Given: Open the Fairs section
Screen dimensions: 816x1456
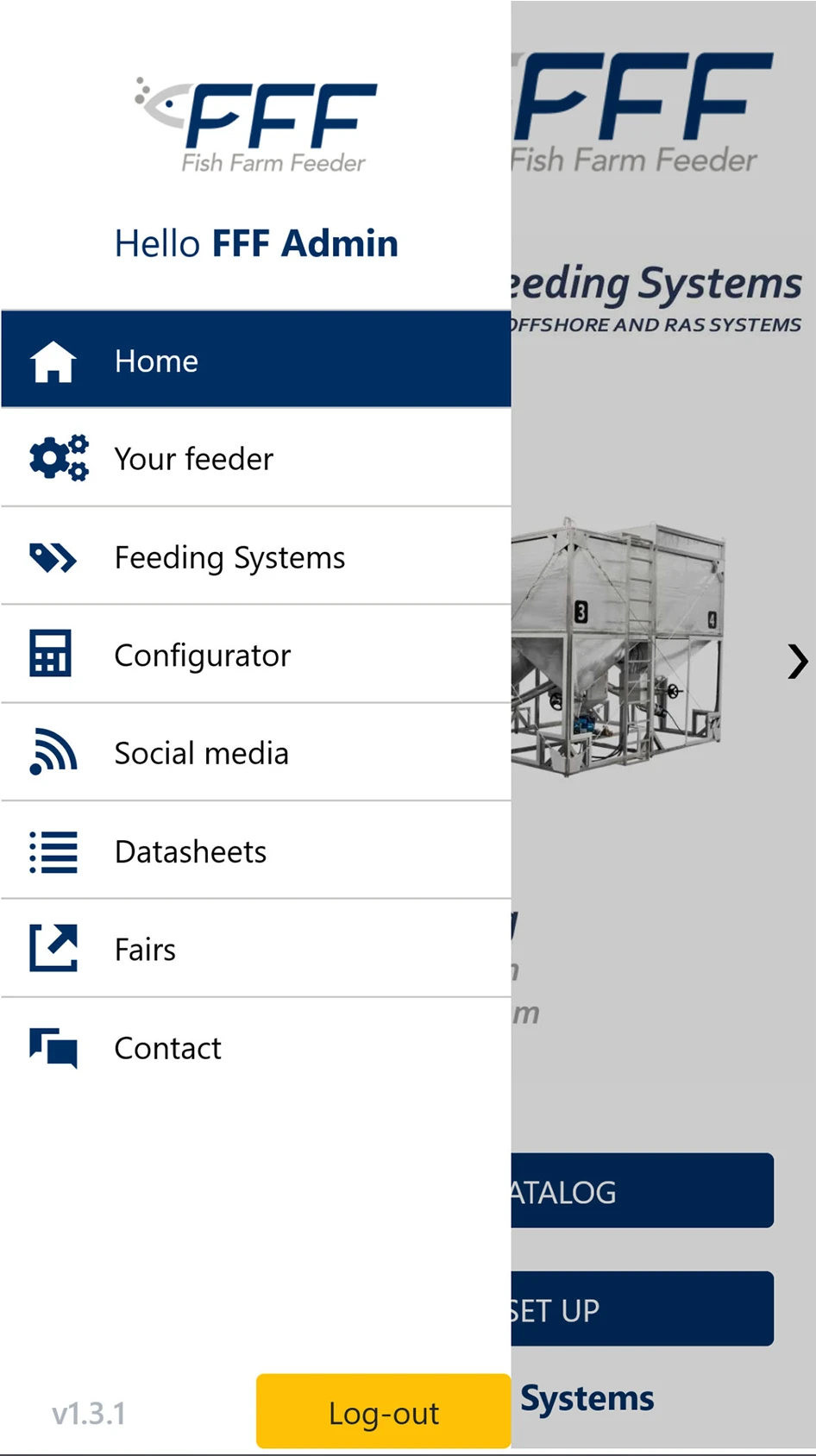Looking at the screenshot, I should [255, 950].
